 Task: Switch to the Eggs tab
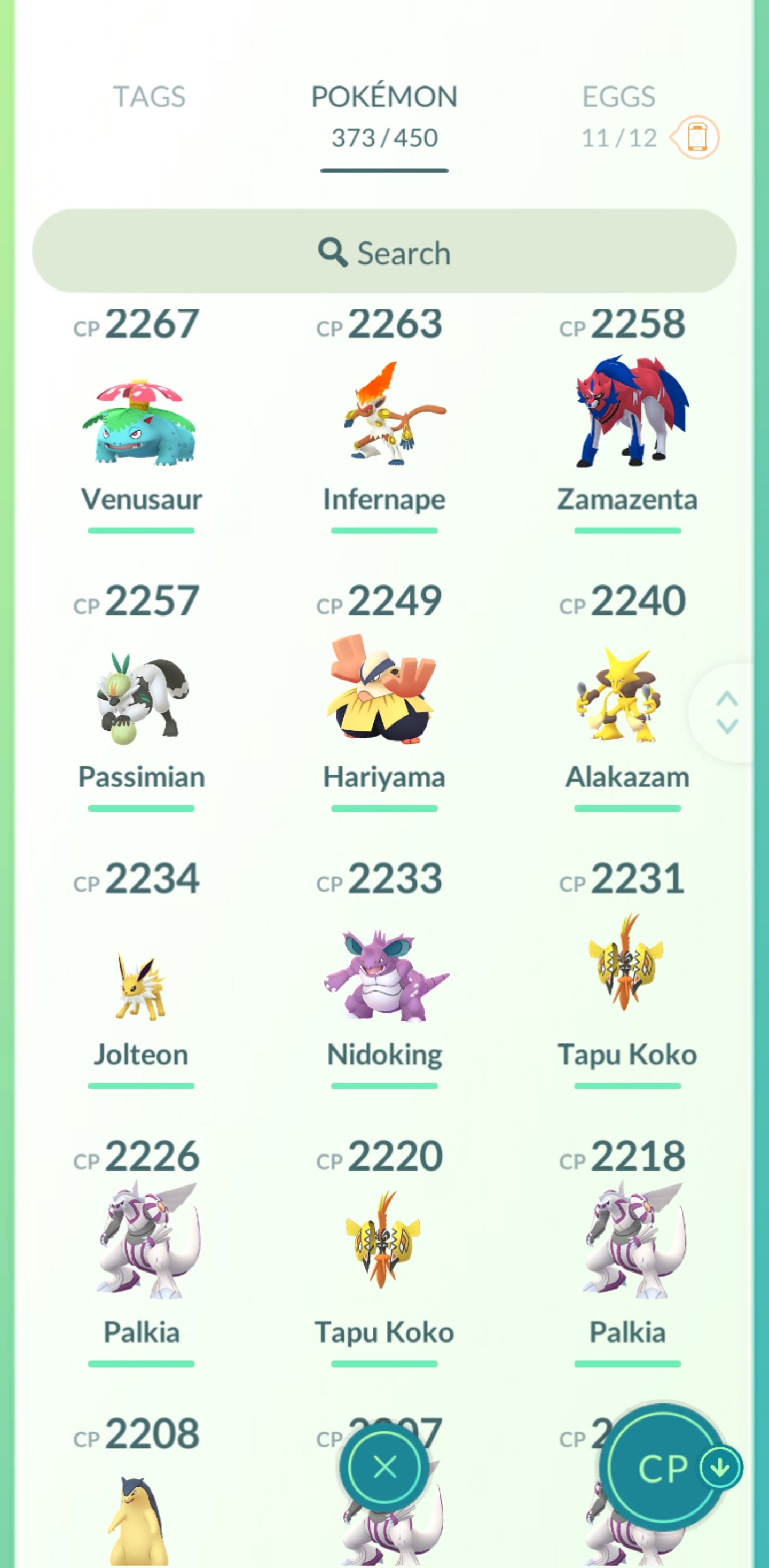point(618,97)
